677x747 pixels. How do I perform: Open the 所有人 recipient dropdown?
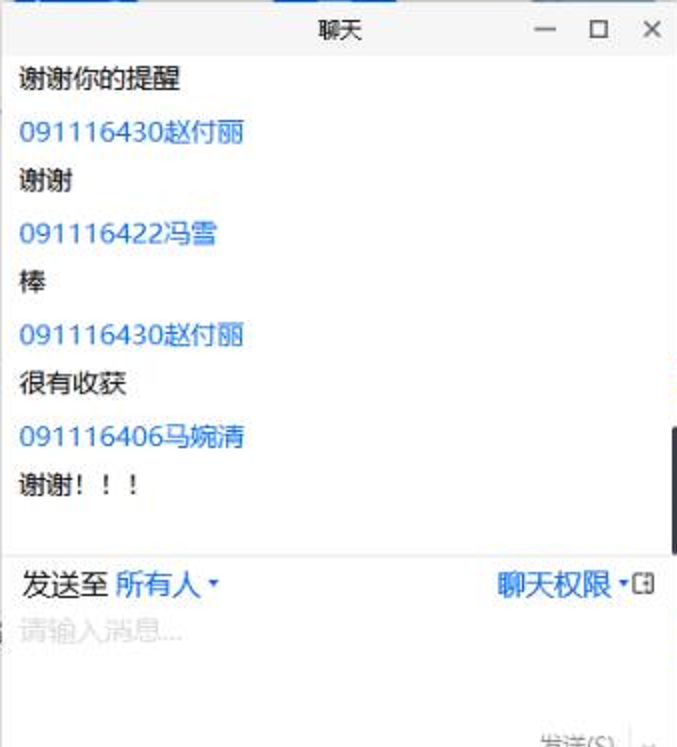pyautogui.click(x=168, y=585)
